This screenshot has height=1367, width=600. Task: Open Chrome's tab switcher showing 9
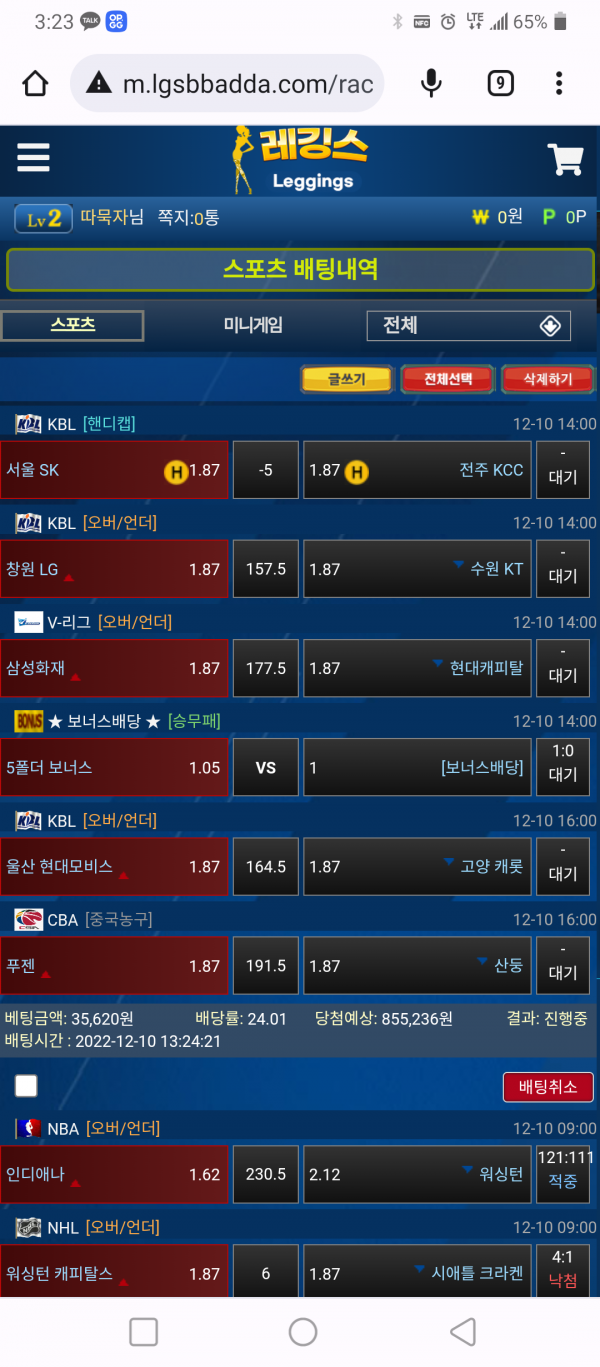coord(499,83)
